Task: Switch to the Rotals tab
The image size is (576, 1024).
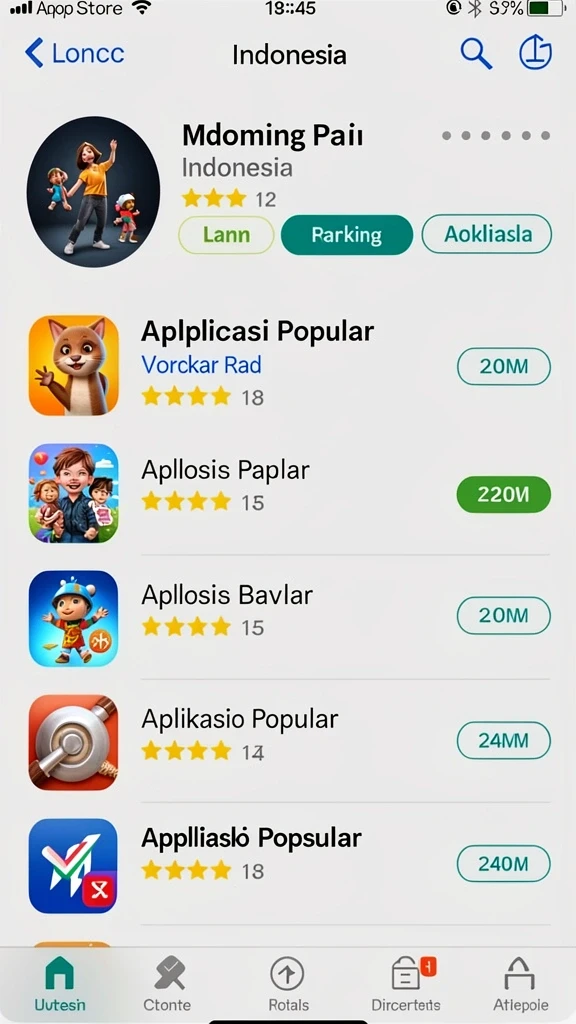Action: (x=288, y=984)
